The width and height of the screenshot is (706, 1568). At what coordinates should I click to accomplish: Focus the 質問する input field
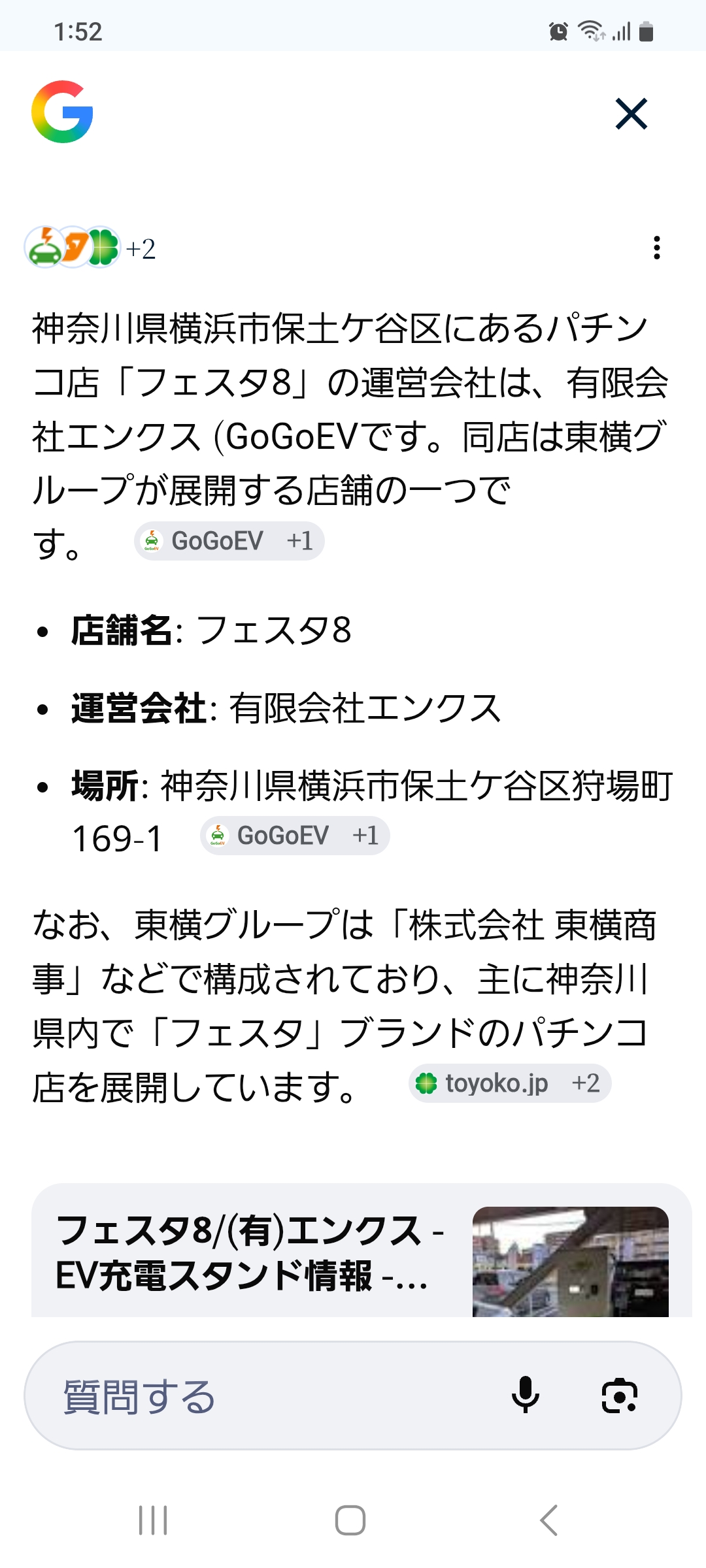(x=261, y=1396)
